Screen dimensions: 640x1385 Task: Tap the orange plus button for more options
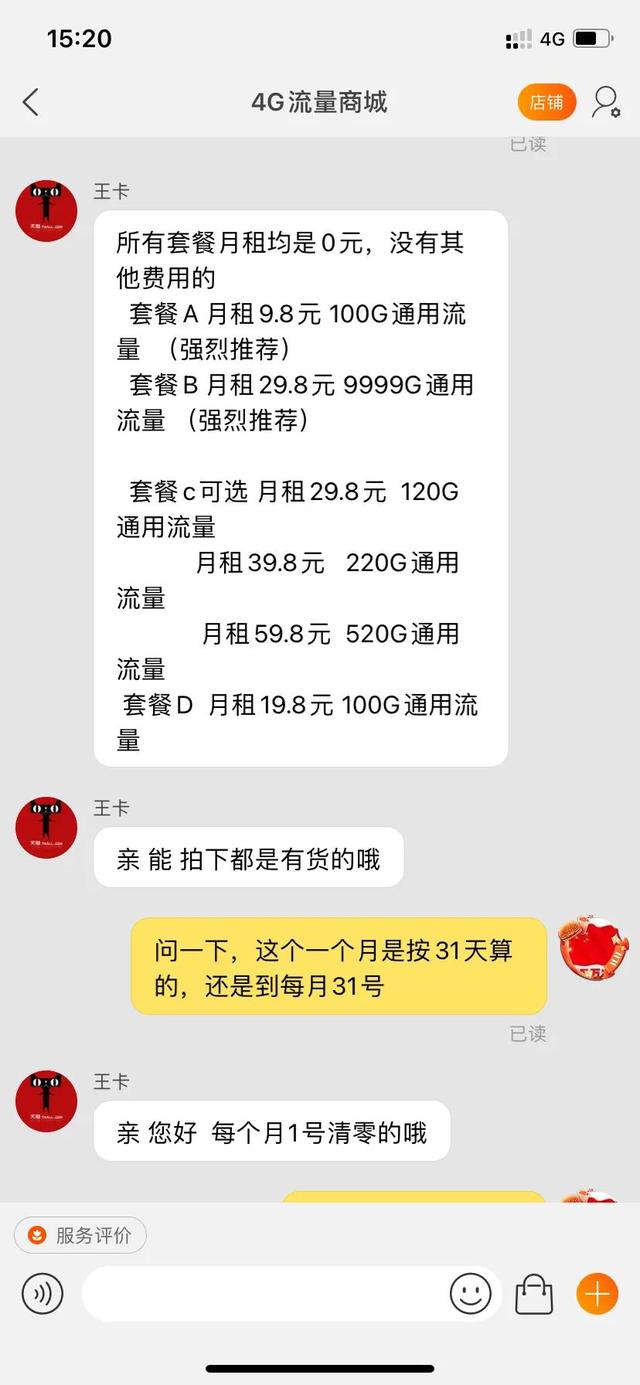[x=597, y=1294]
